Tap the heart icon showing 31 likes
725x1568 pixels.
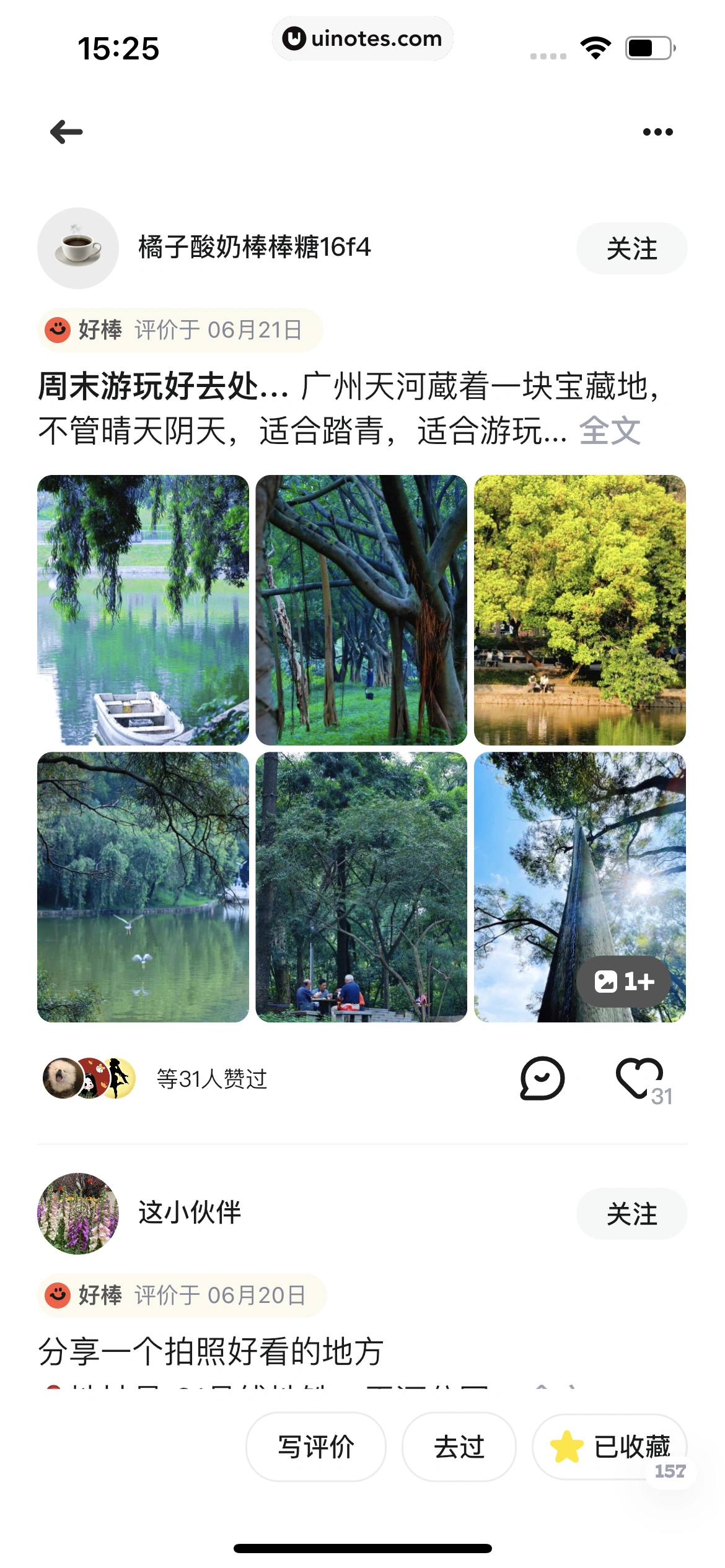pos(639,1078)
